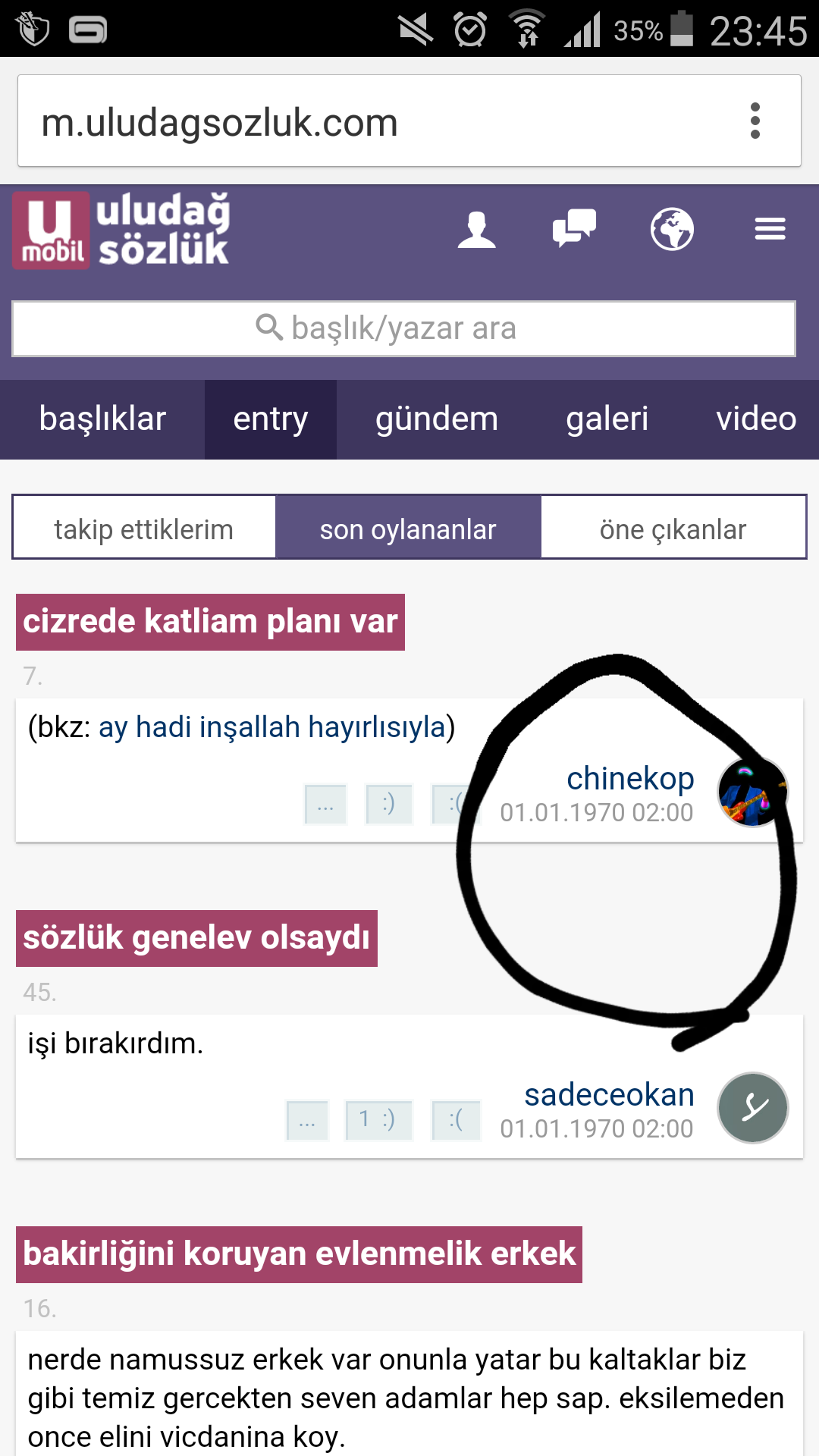This screenshot has width=819, height=1456.
Task: Select the entry tab
Action: click(x=270, y=419)
